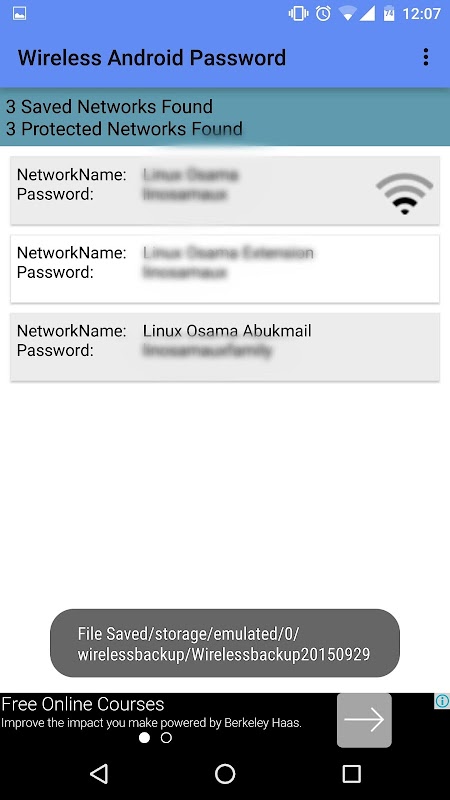Open the ad info icon
Viewport: 450px width, 800px height.
point(442,701)
